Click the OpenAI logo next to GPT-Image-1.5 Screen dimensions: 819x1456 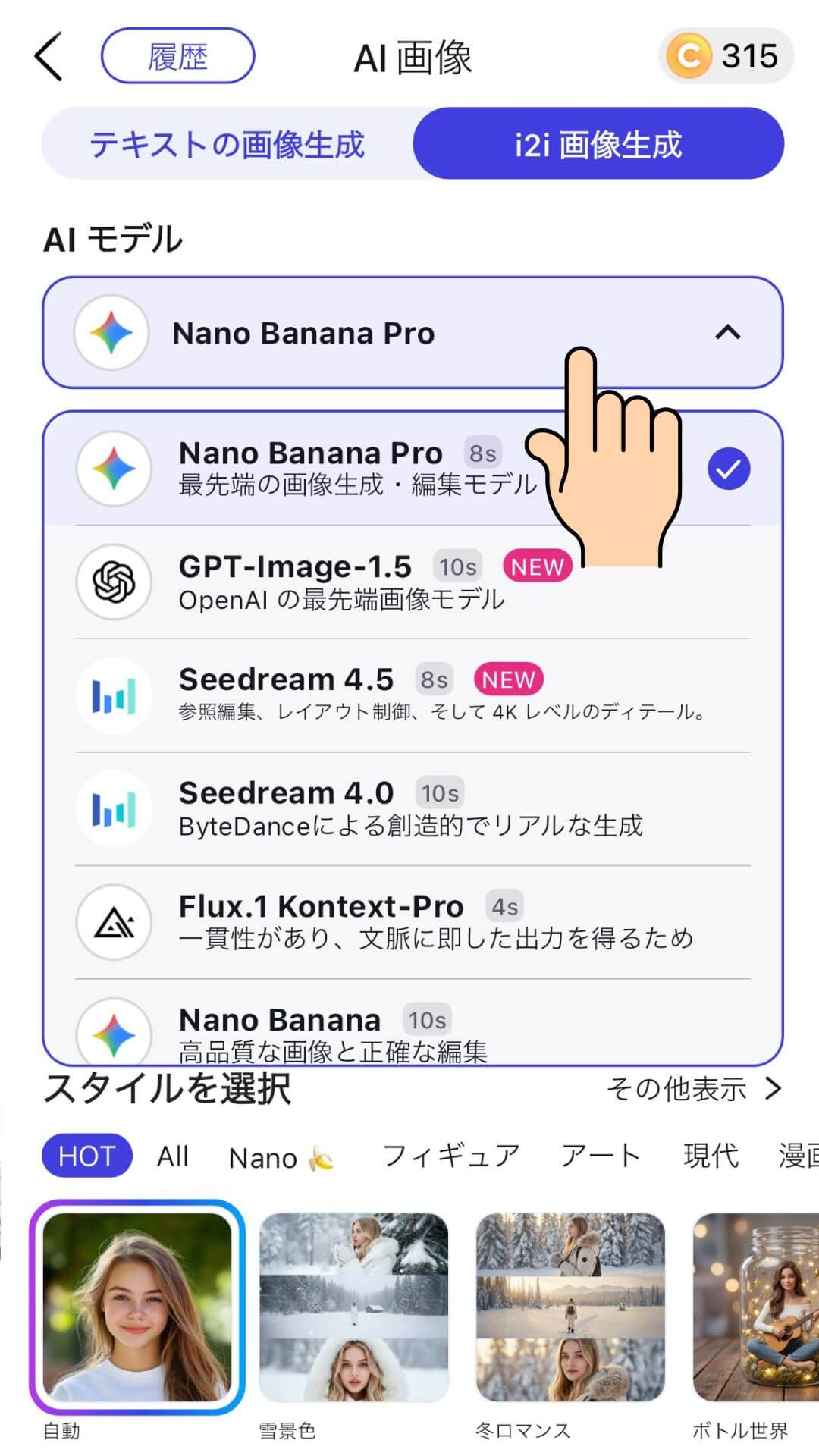click(x=115, y=582)
